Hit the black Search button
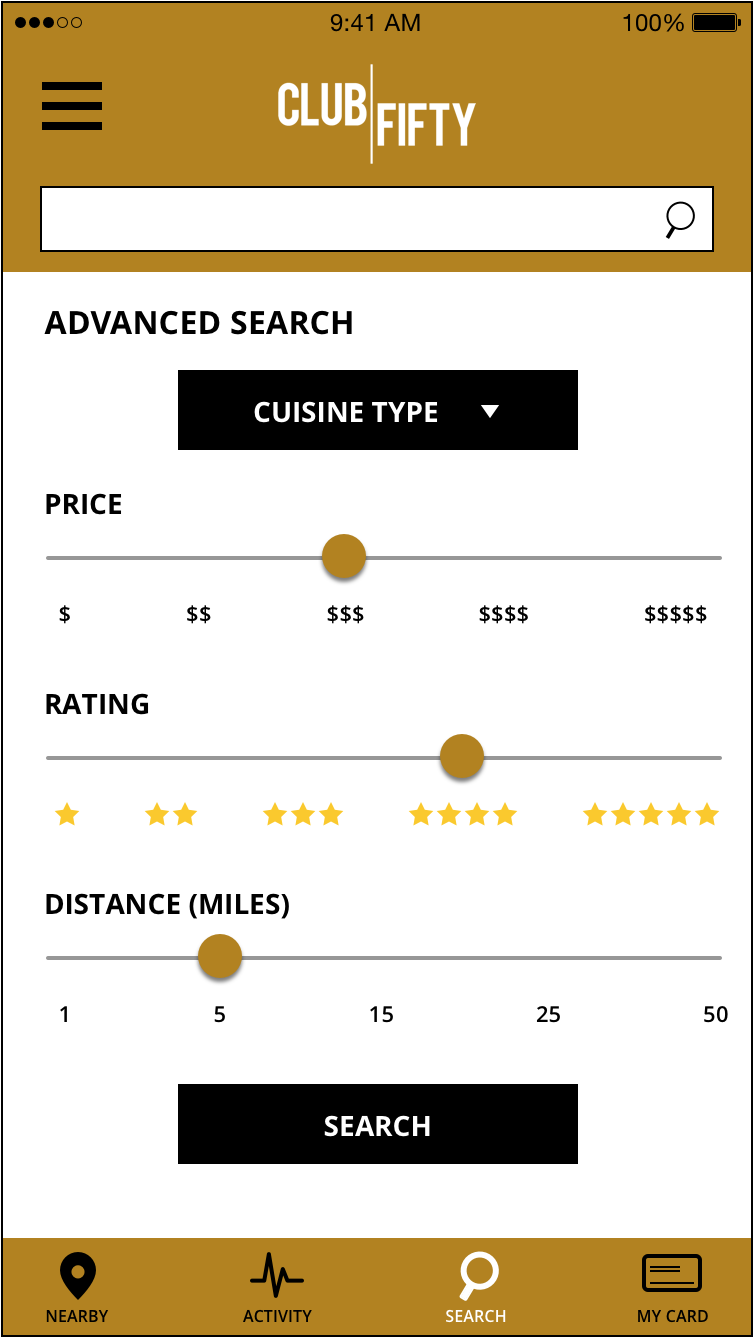The width and height of the screenshot is (754, 1338). click(x=378, y=1124)
